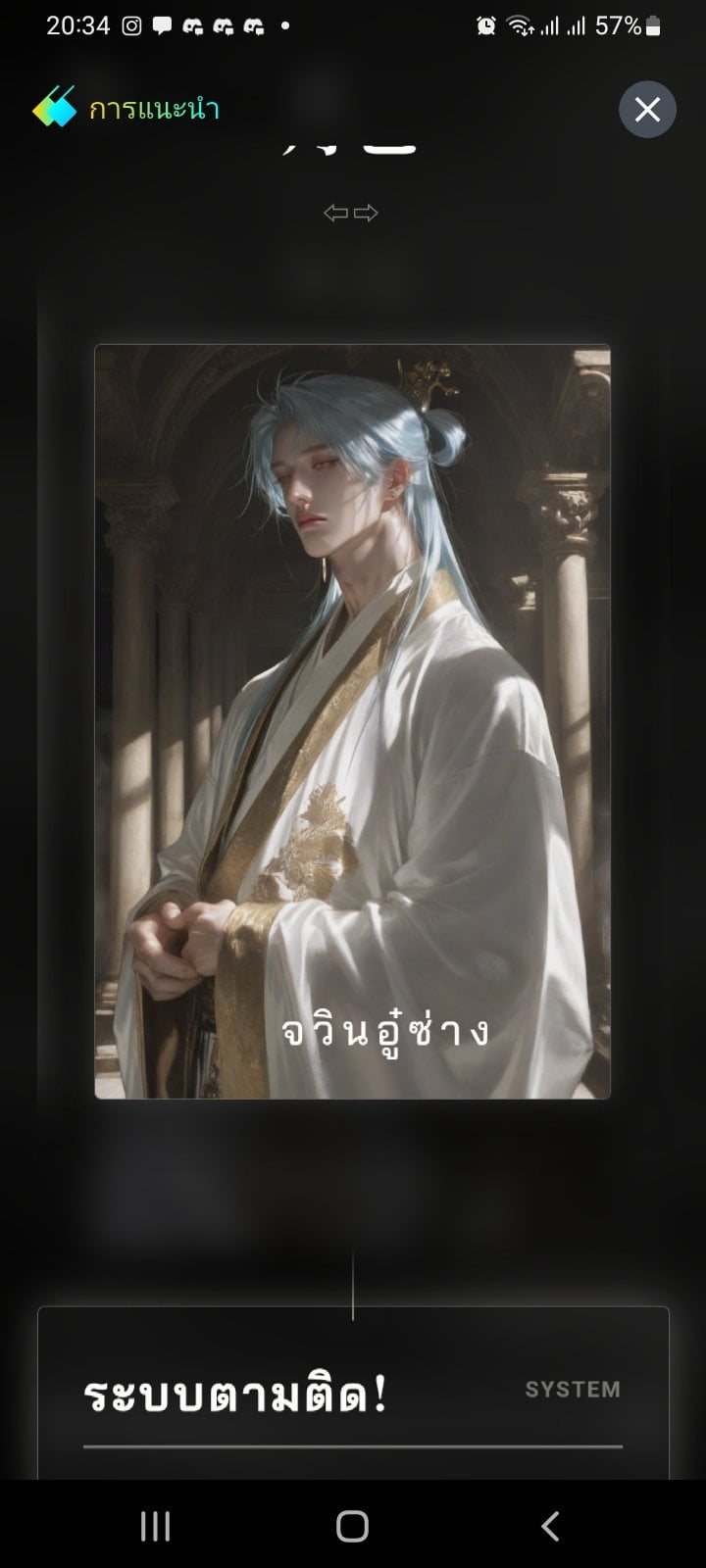This screenshot has height=1568, width=706.
Task: Open the recent apps view
Action: [x=155, y=1526]
